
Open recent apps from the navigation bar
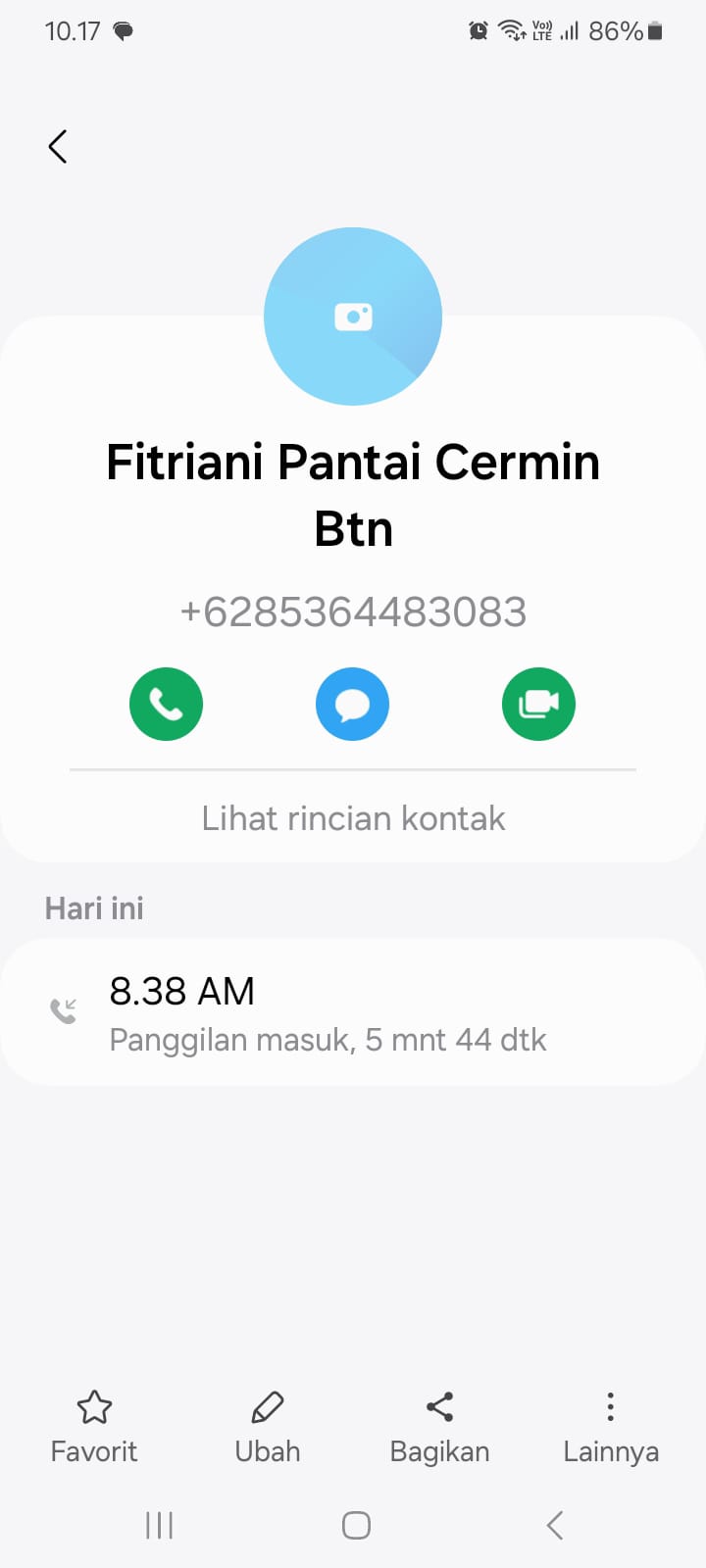coord(159,1525)
